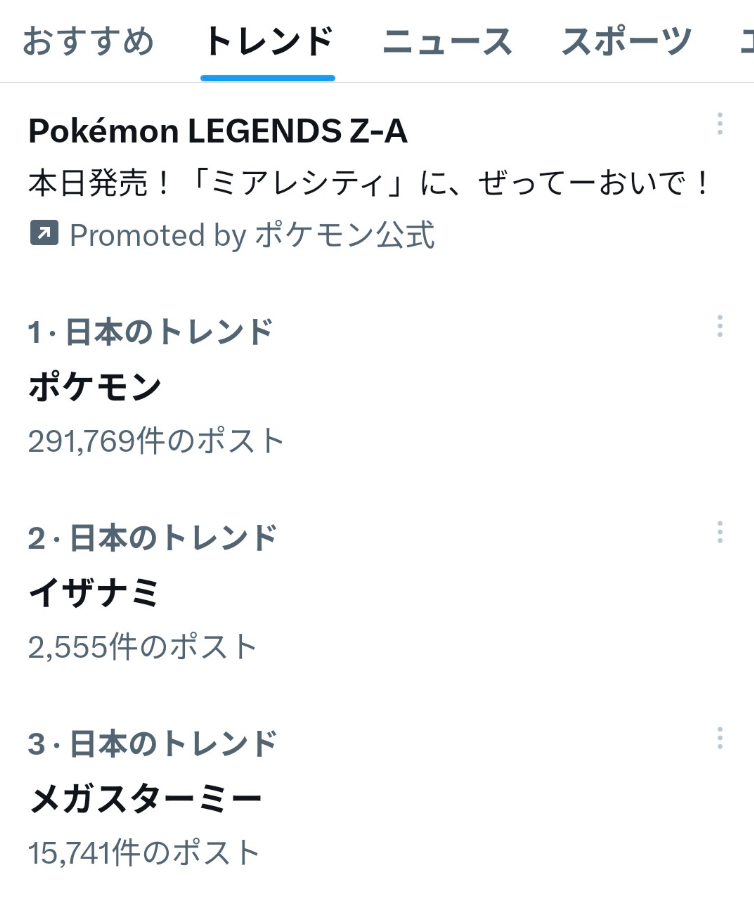Image resolution: width=754 pixels, height=911 pixels.
Task: Open the スポーツ tab
Action: [x=626, y=42]
